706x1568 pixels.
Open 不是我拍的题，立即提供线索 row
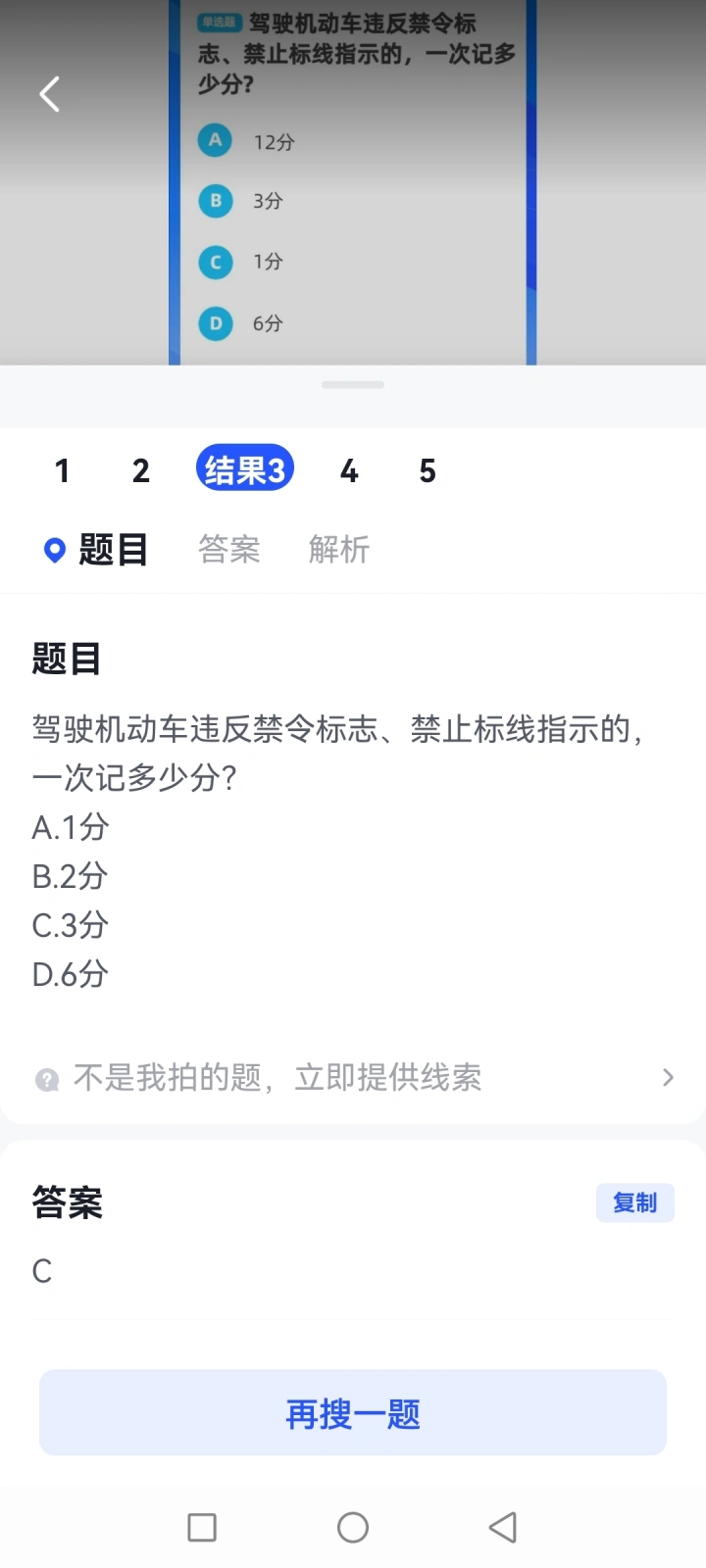pos(353,1078)
